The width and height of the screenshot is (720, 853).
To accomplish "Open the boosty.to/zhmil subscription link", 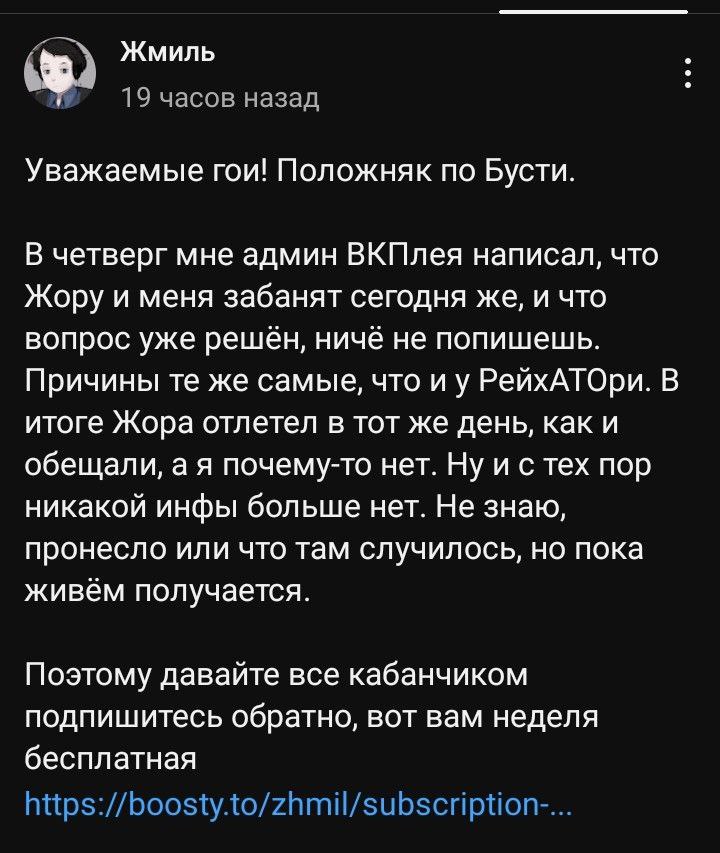I will coord(299,803).
